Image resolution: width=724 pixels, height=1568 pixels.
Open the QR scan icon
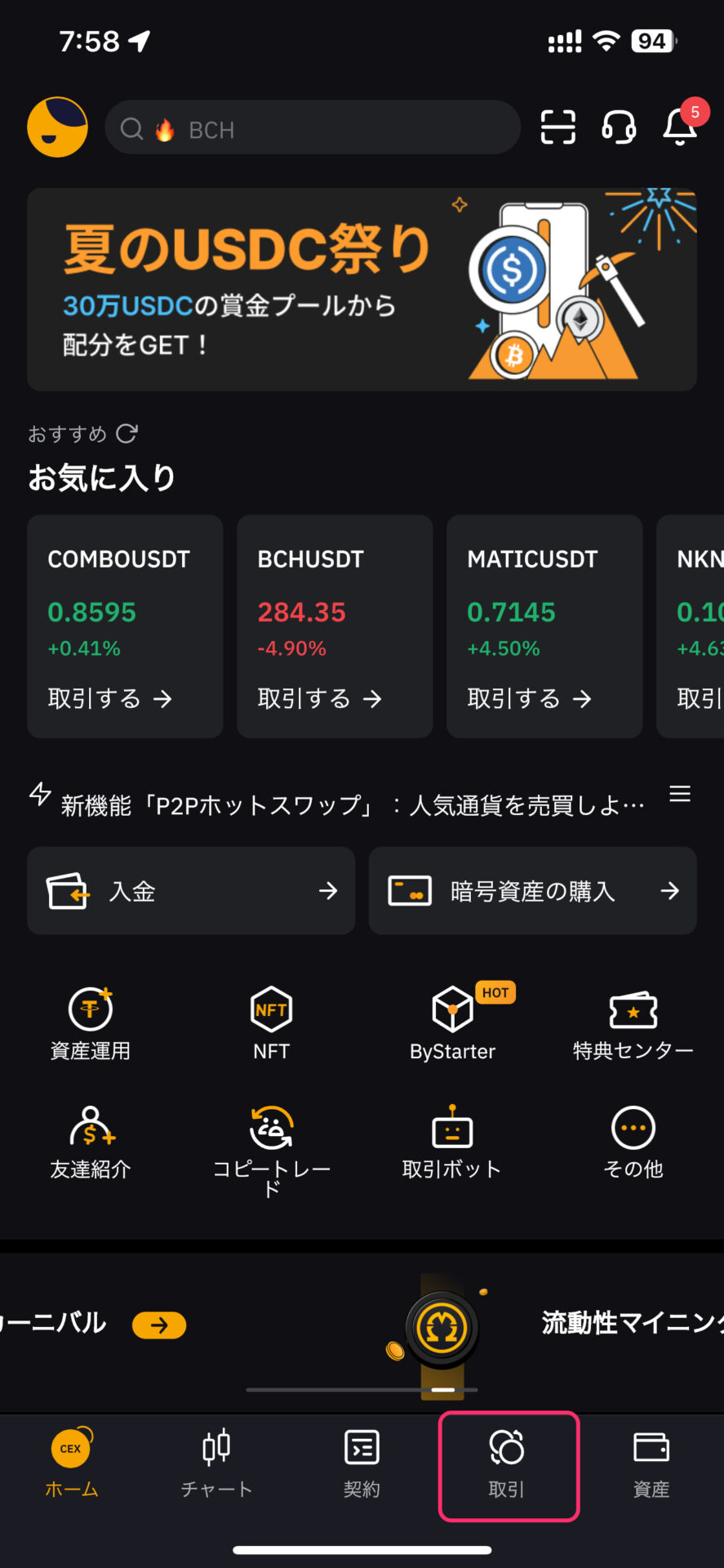point(558,127)
